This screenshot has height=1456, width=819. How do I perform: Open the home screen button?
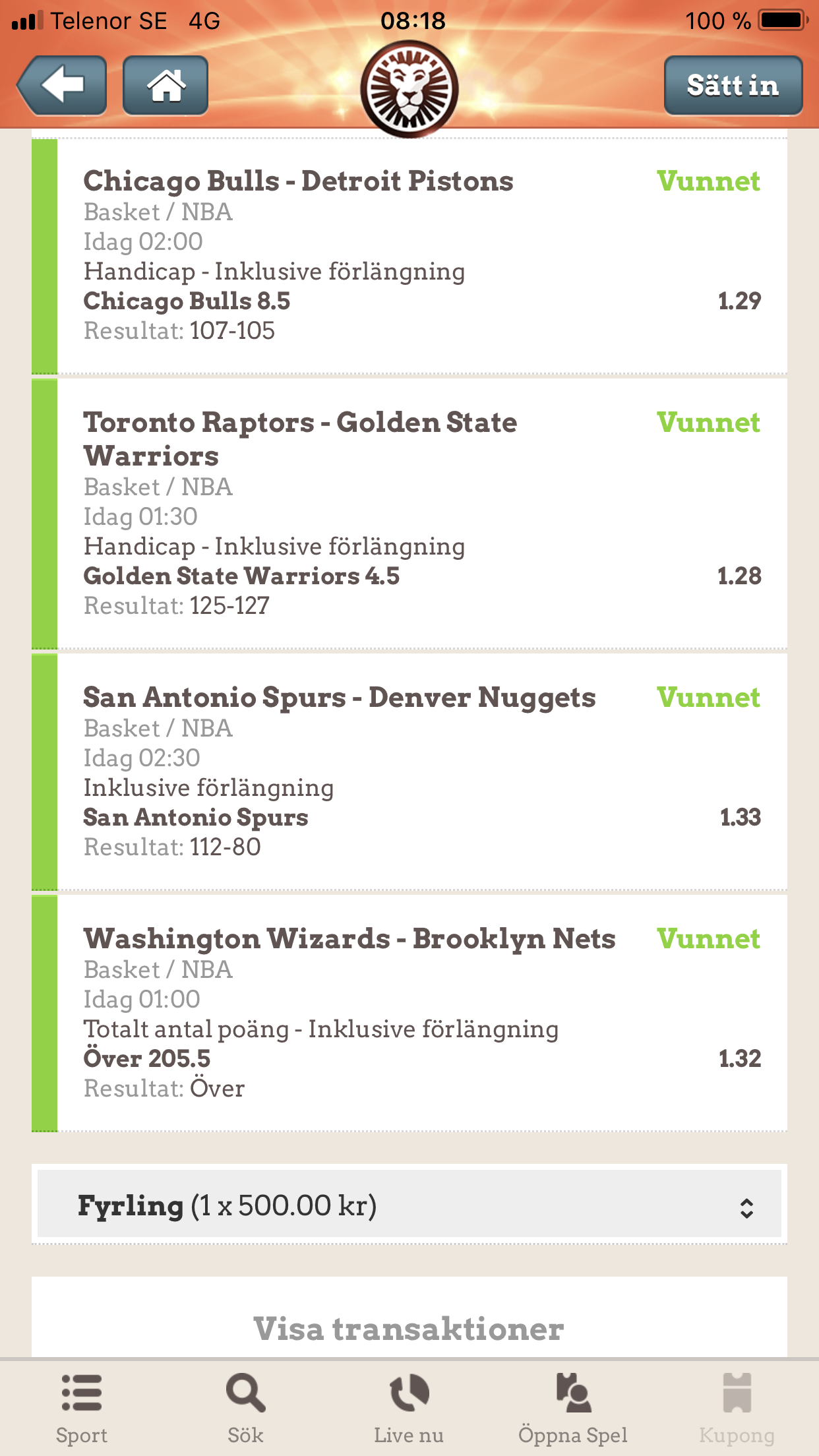[x=166, y=86]
